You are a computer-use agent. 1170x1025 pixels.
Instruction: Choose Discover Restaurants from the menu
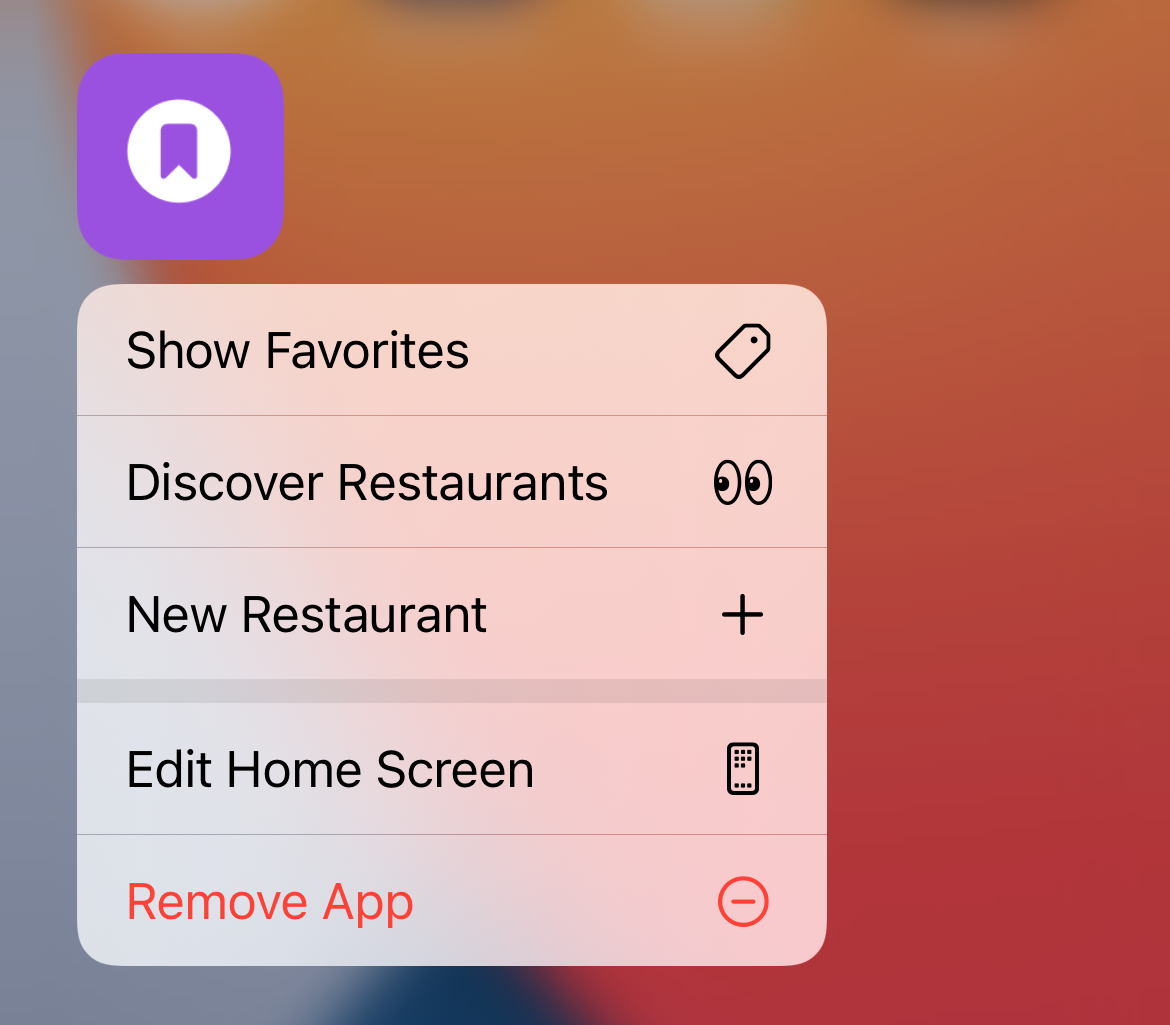pos(450,482)
